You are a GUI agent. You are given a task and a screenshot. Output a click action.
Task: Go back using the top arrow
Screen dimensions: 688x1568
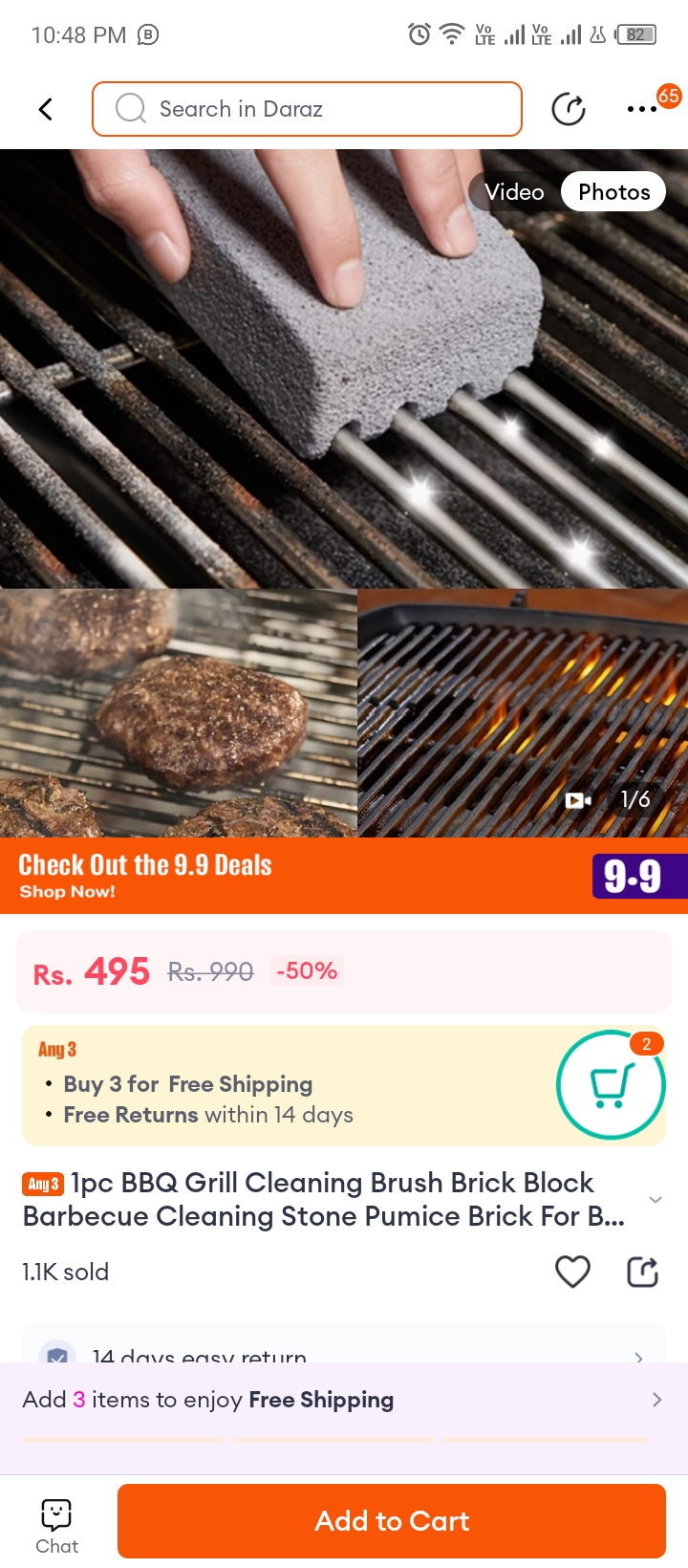point(45,109)
